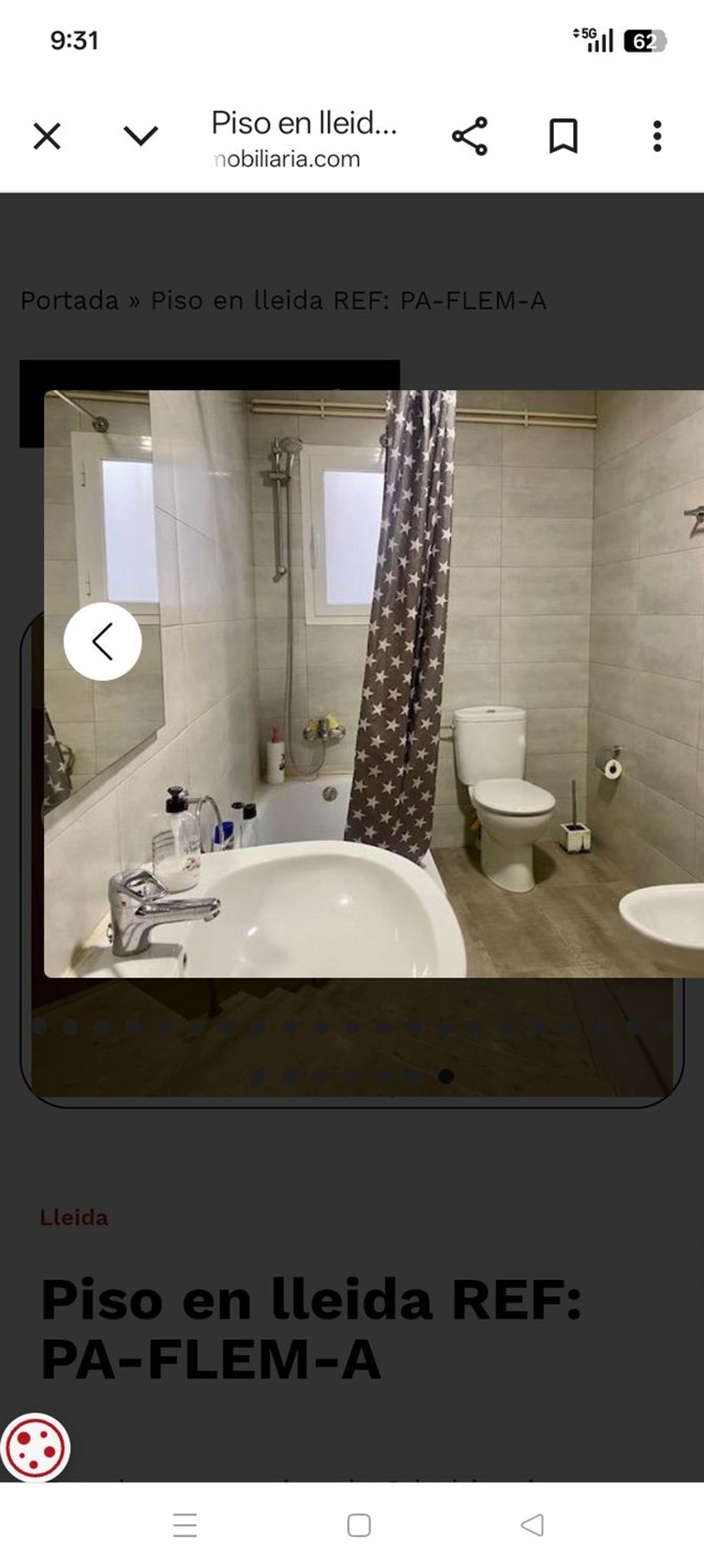The height and width of the screenshot is (1568, 704).
Task: Go to the home screen
Action: pos(359,1525)
